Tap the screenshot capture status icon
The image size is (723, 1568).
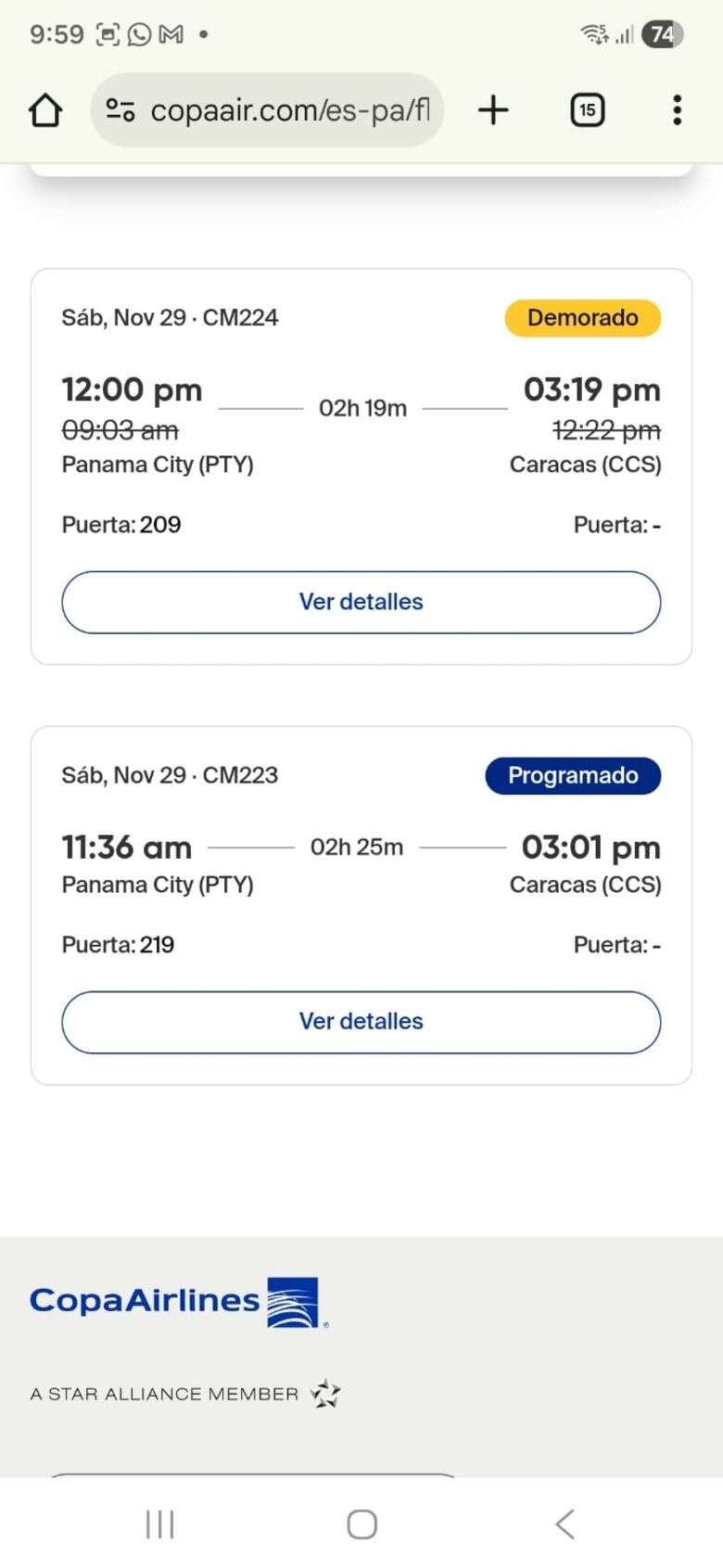pos(108,34)
